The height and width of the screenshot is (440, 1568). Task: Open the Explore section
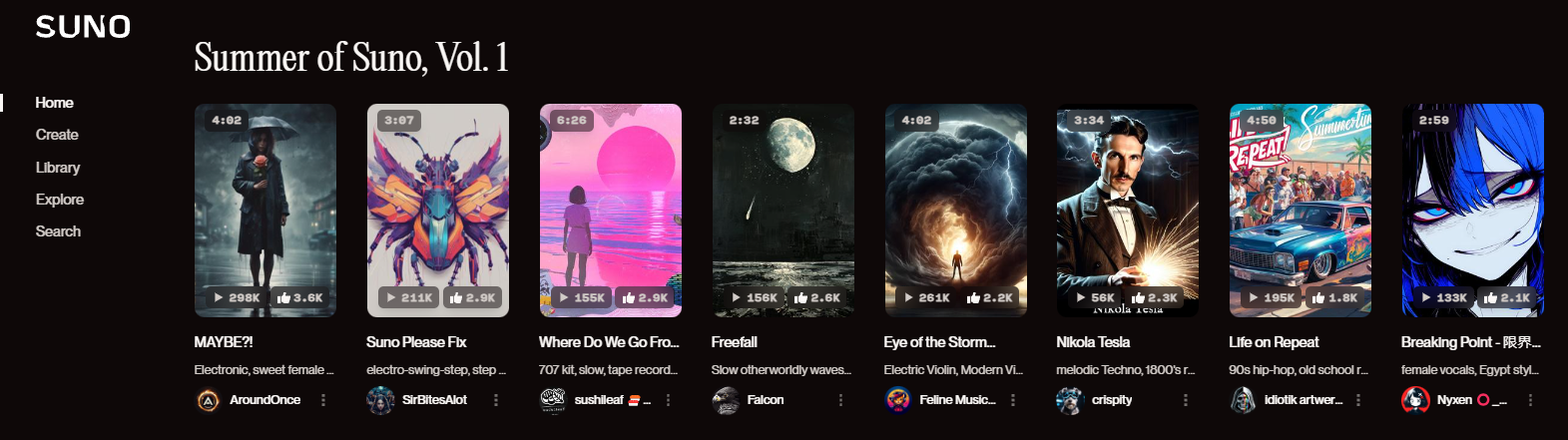60,200
